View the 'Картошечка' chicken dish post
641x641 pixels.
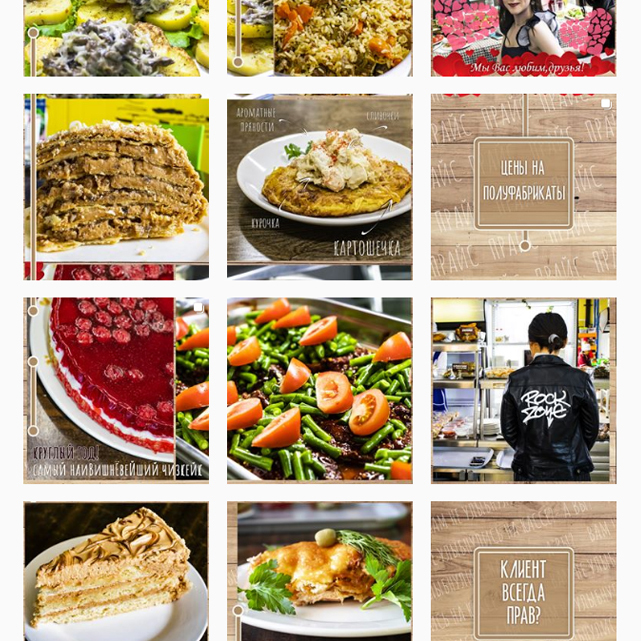click(320, 187)
